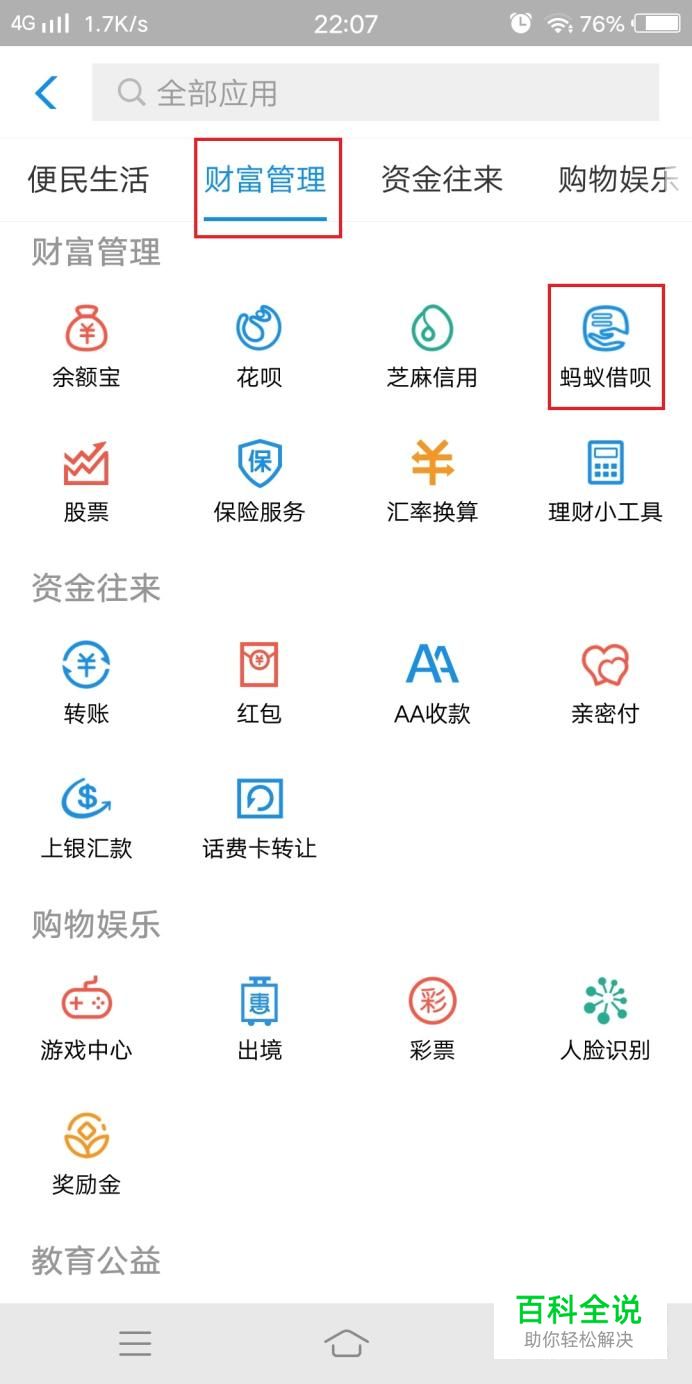Switch to the 资金往来 tab
Image resolution: width=692 pixels, height=1384 pixels.
[442, 180]
